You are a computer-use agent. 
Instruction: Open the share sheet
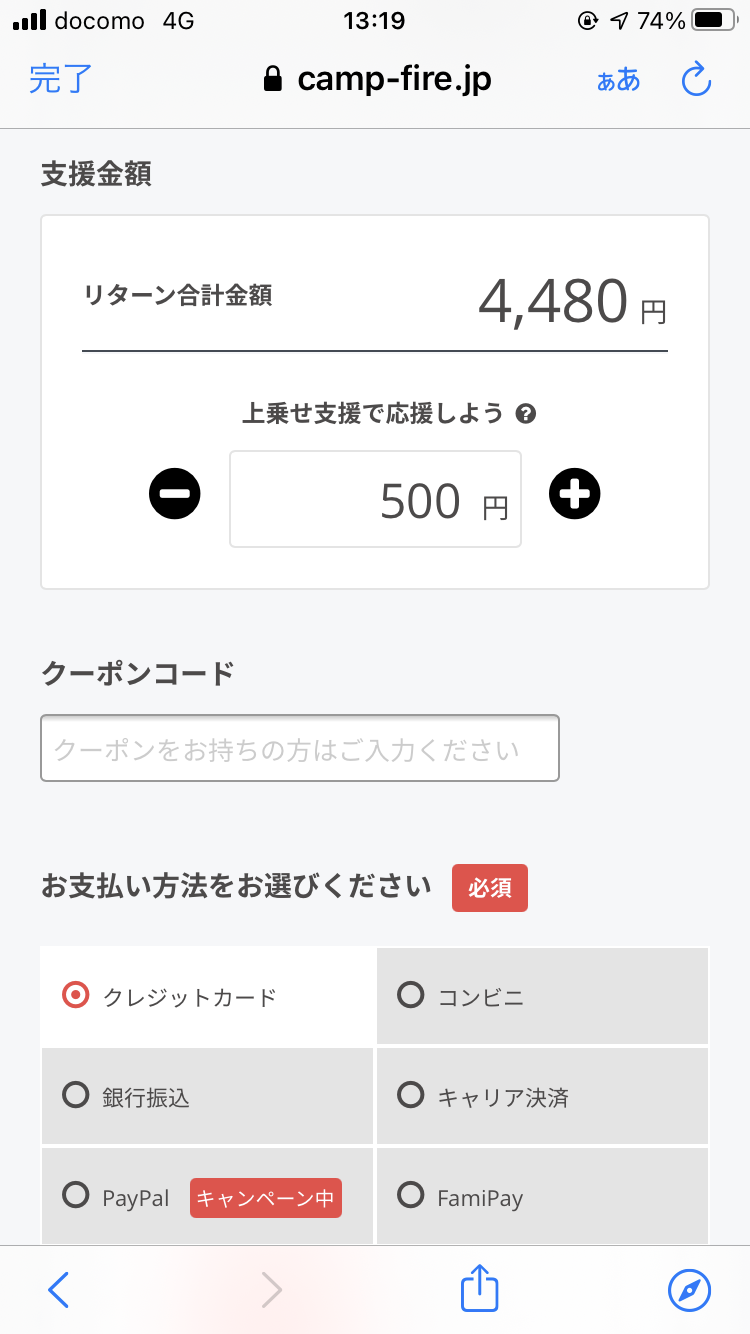[x=479, y=1287]
